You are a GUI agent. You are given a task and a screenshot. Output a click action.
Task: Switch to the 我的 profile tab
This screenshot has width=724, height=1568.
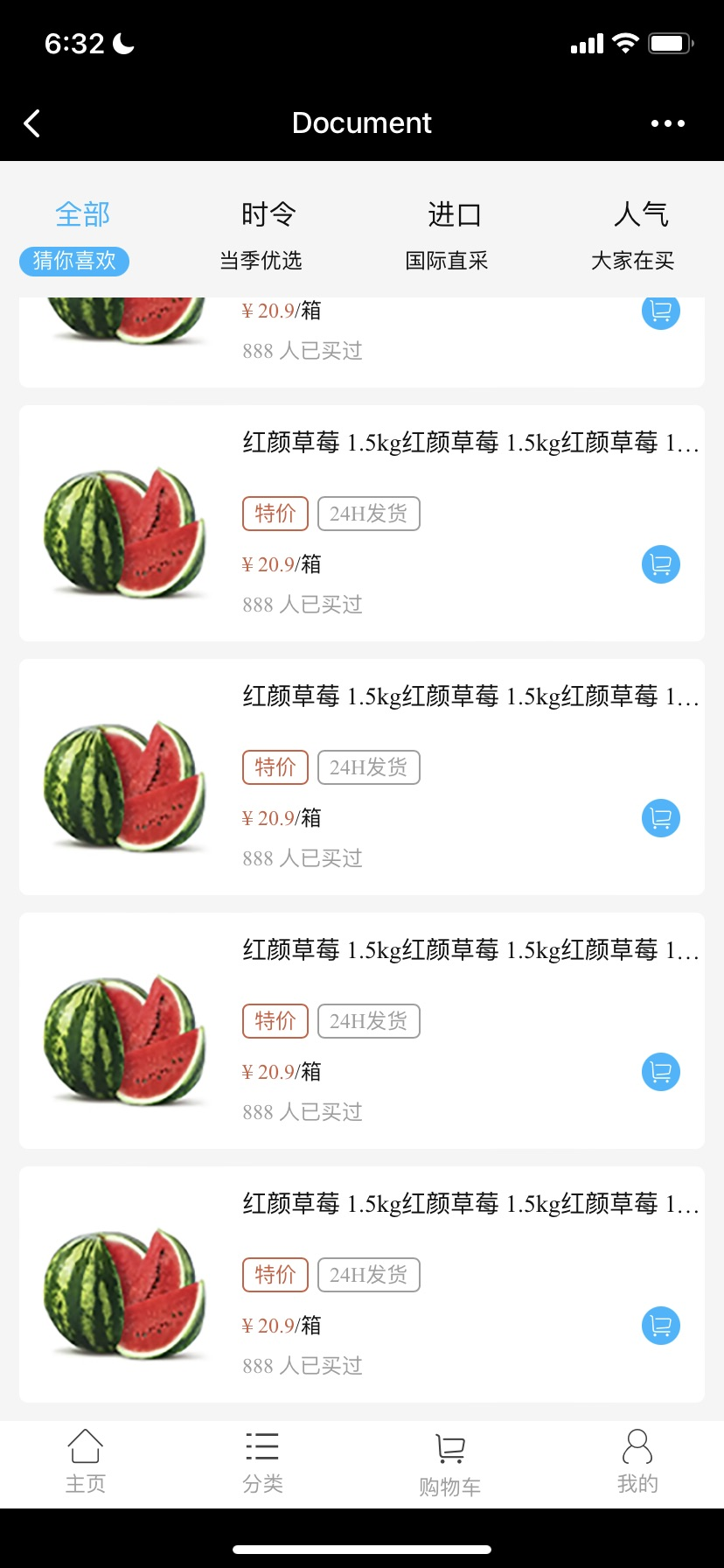point(637,1462)
